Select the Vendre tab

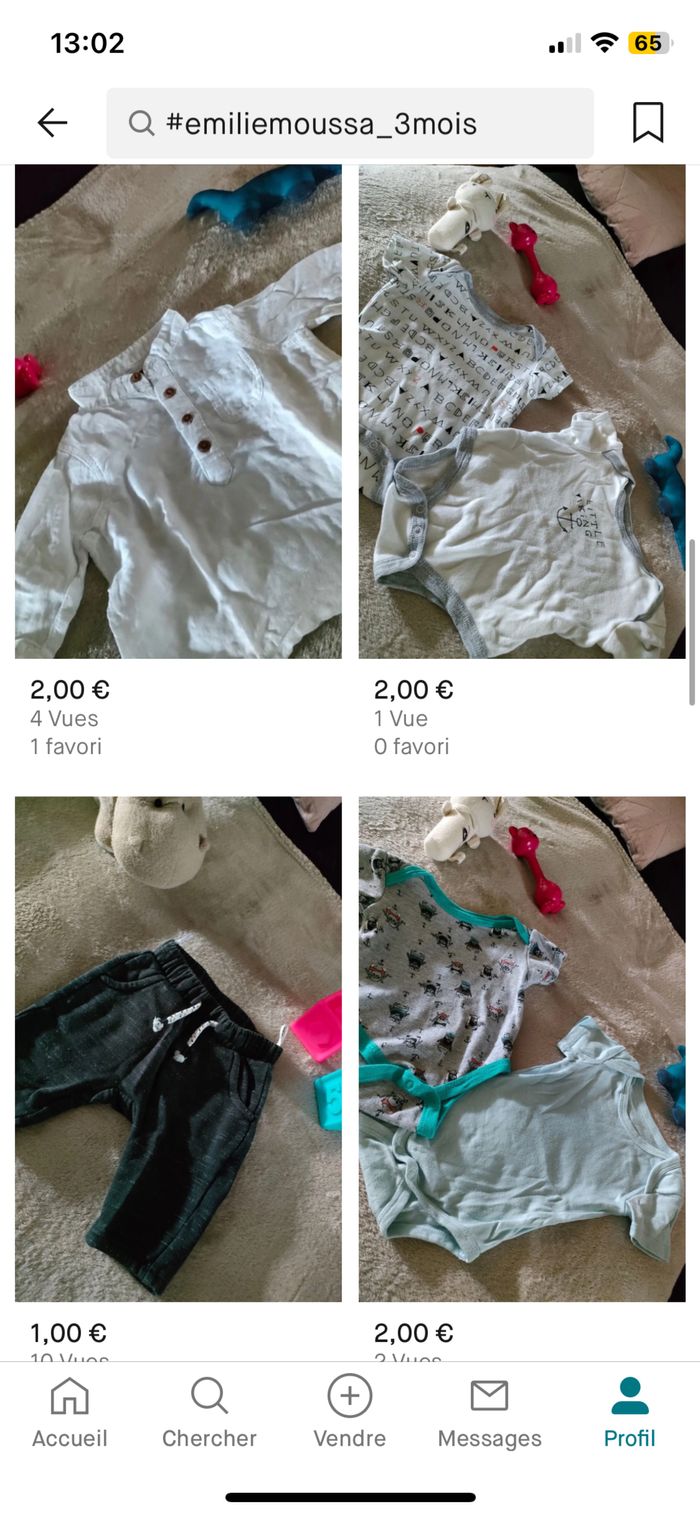click(x=349, y=1412)
